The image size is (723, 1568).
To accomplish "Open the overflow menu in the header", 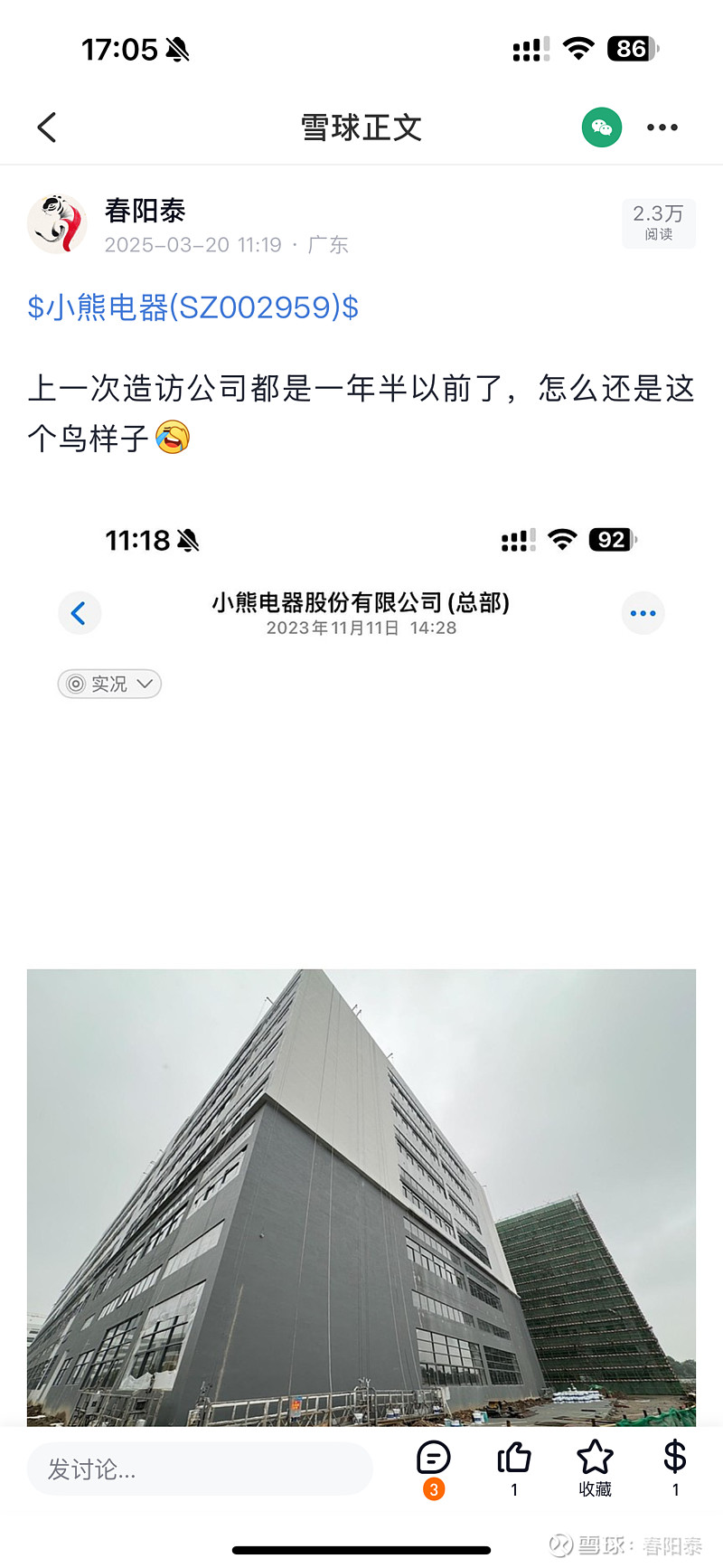I will click(662, 128).
